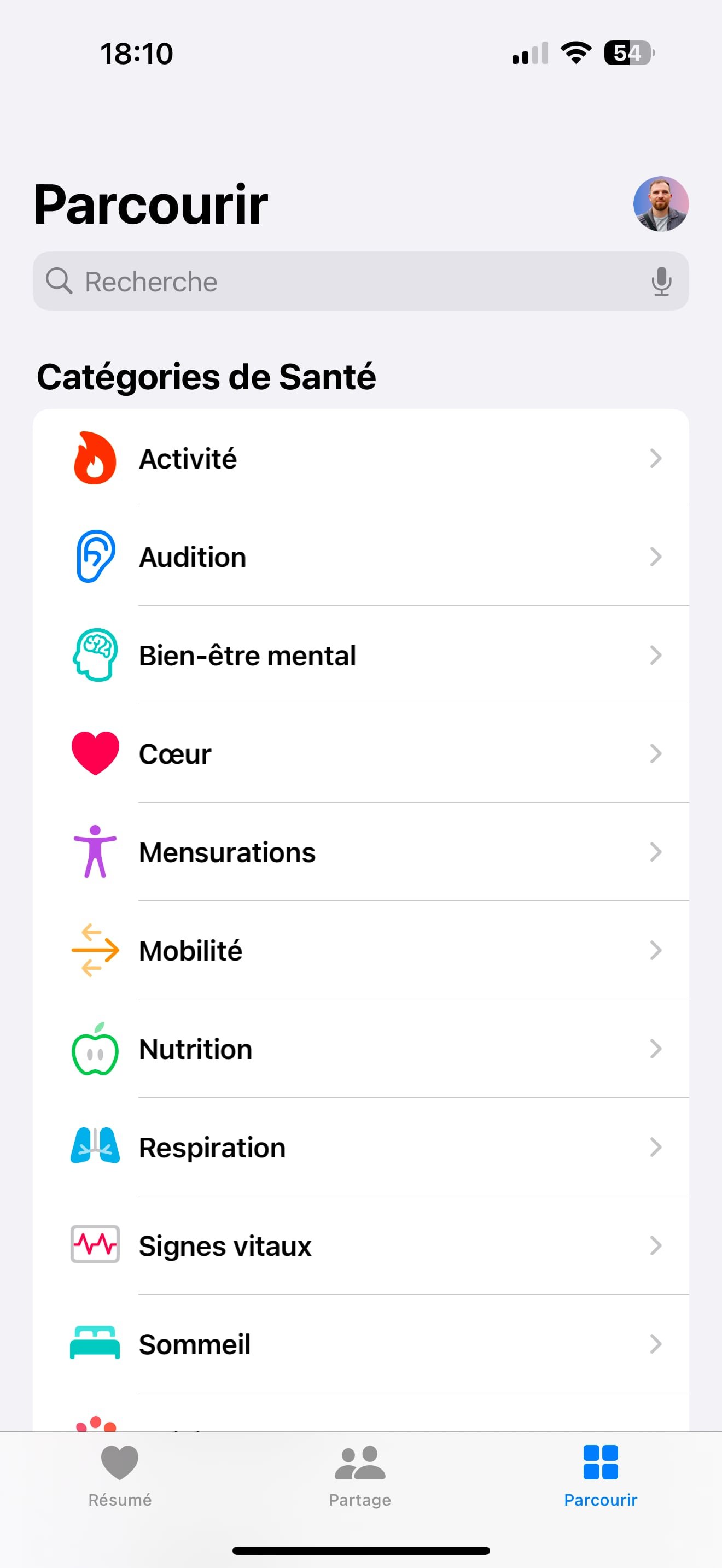
Task: Click the Audition ear icon
Action: pyautogui.click(x=95, y=555)
